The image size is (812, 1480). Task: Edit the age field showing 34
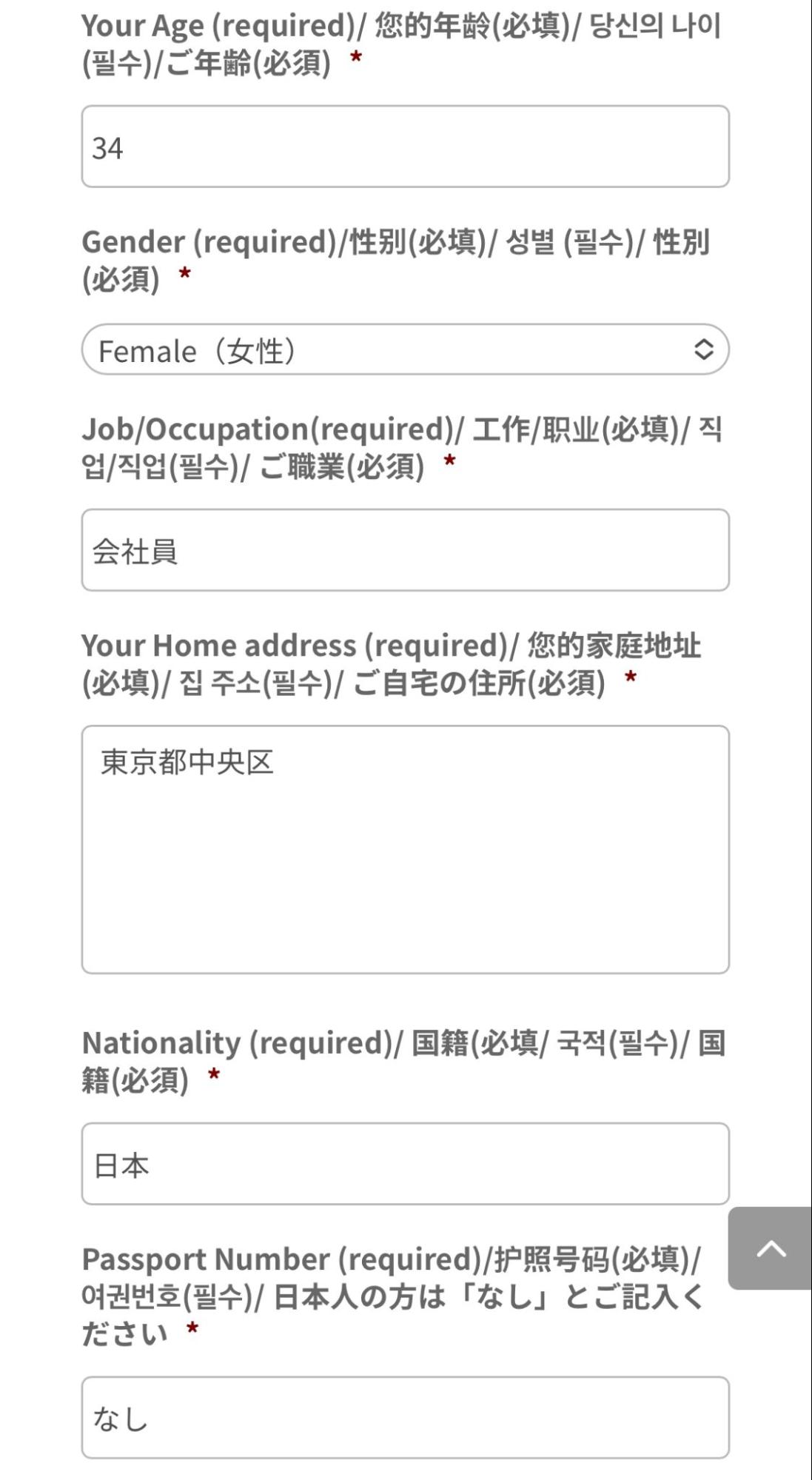(405, 147)
